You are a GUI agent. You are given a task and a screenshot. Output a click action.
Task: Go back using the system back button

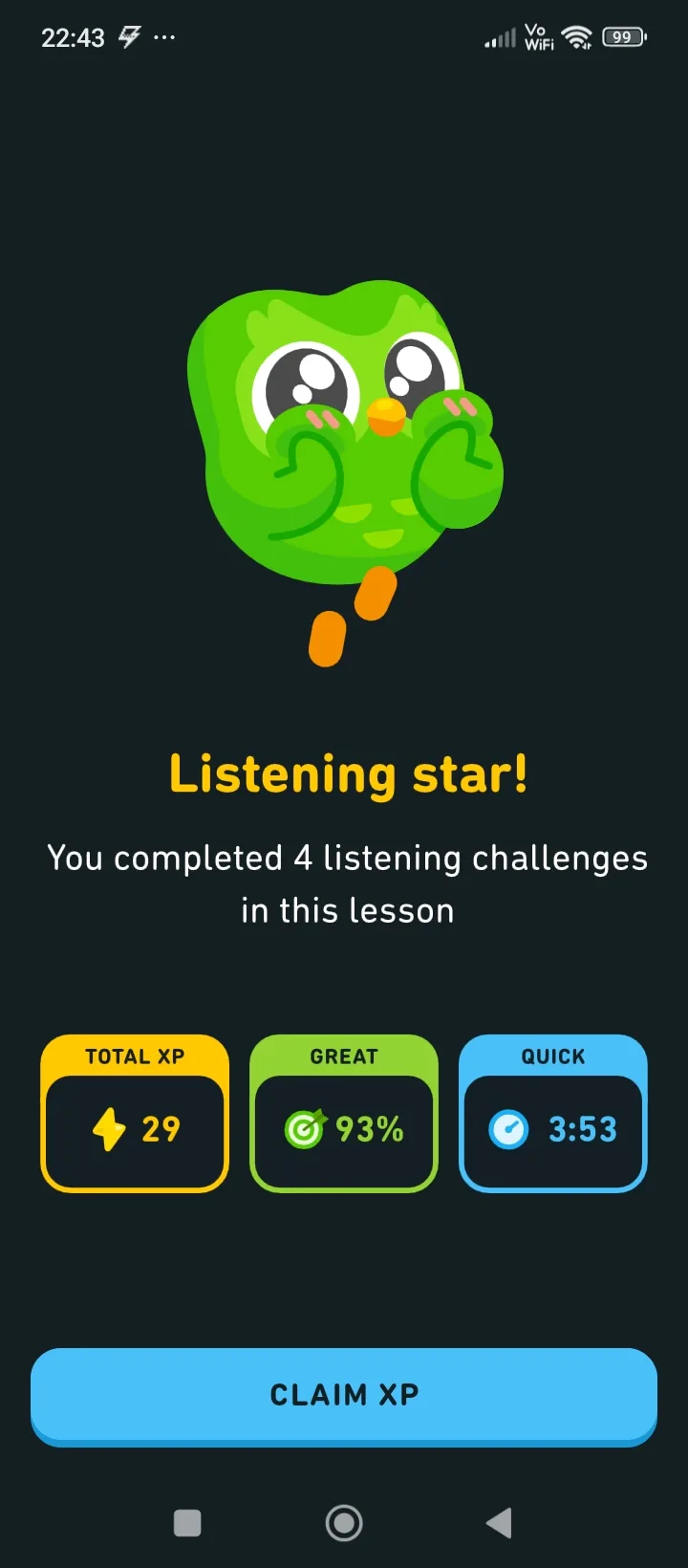pyautogui.click(x=499, y=1522)
